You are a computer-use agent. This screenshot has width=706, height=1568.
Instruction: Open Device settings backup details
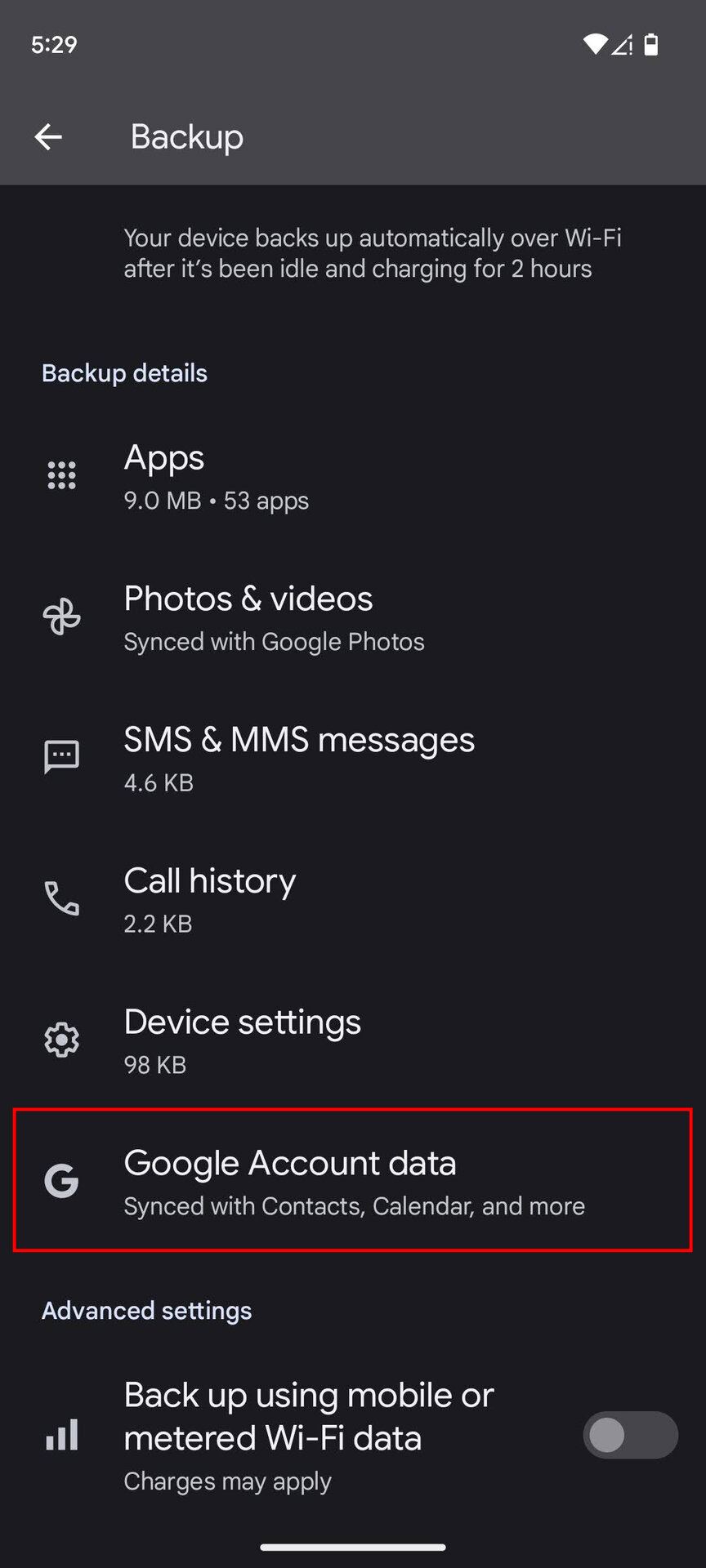[351, 1041]
